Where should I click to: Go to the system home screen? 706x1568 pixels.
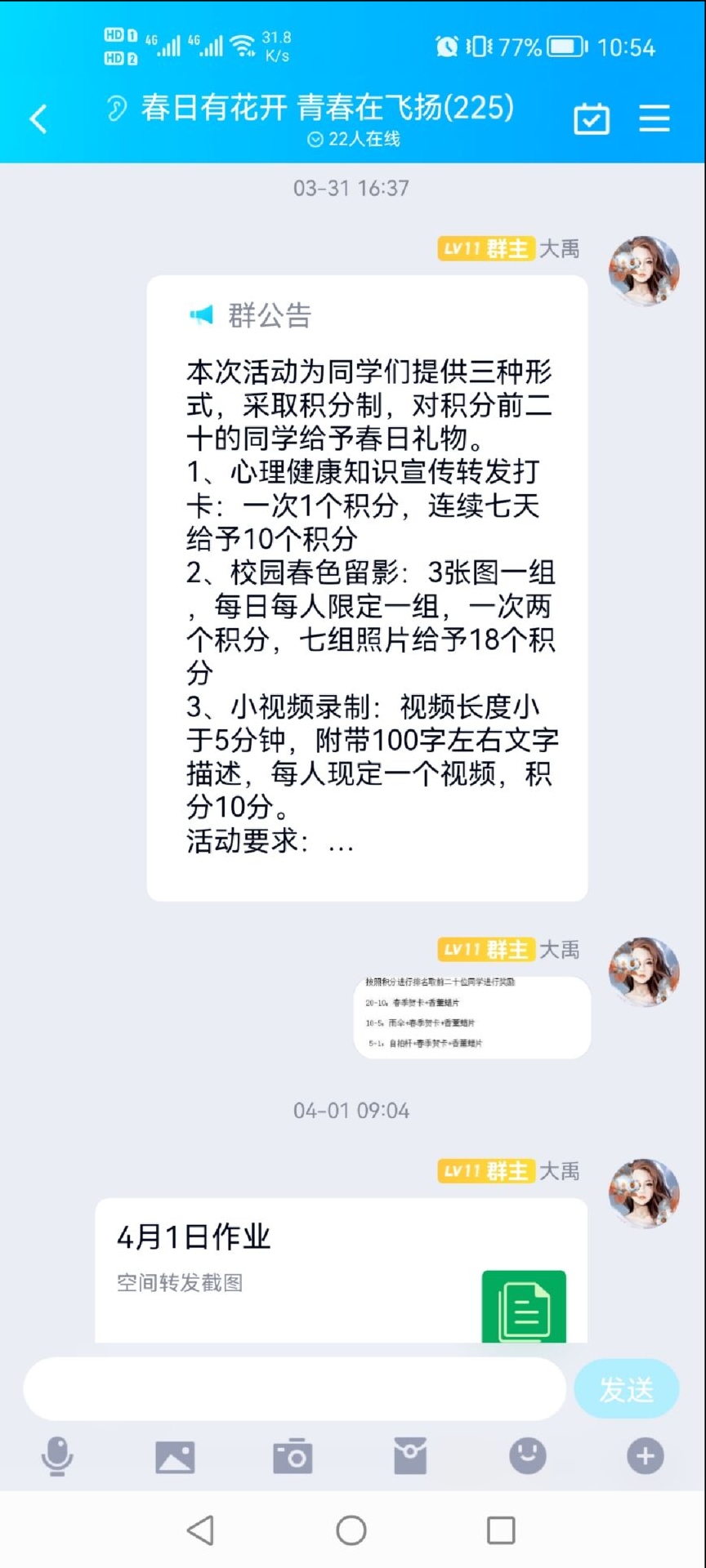pos(351,1530)
